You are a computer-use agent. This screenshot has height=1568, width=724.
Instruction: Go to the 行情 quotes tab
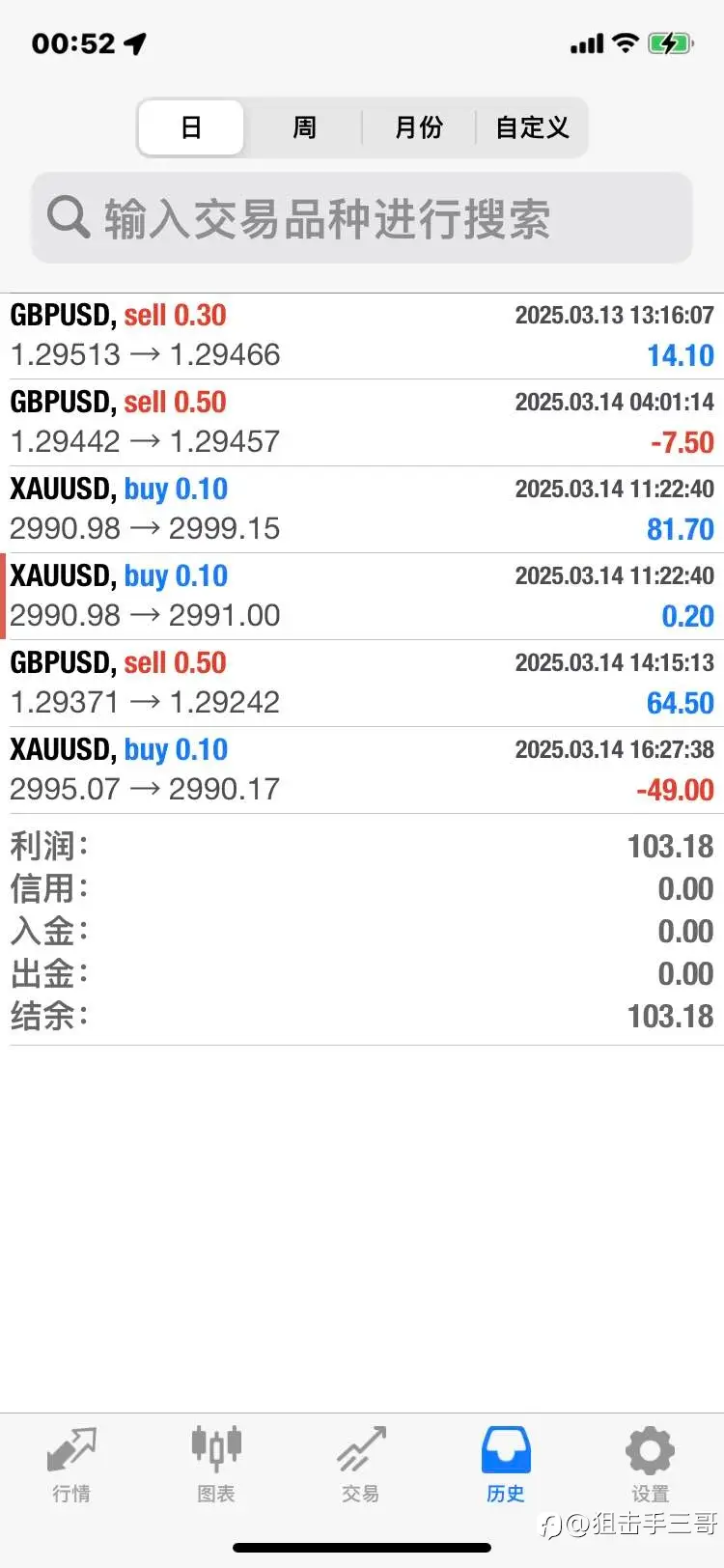pyautogui.click(x=71, y=1465)
